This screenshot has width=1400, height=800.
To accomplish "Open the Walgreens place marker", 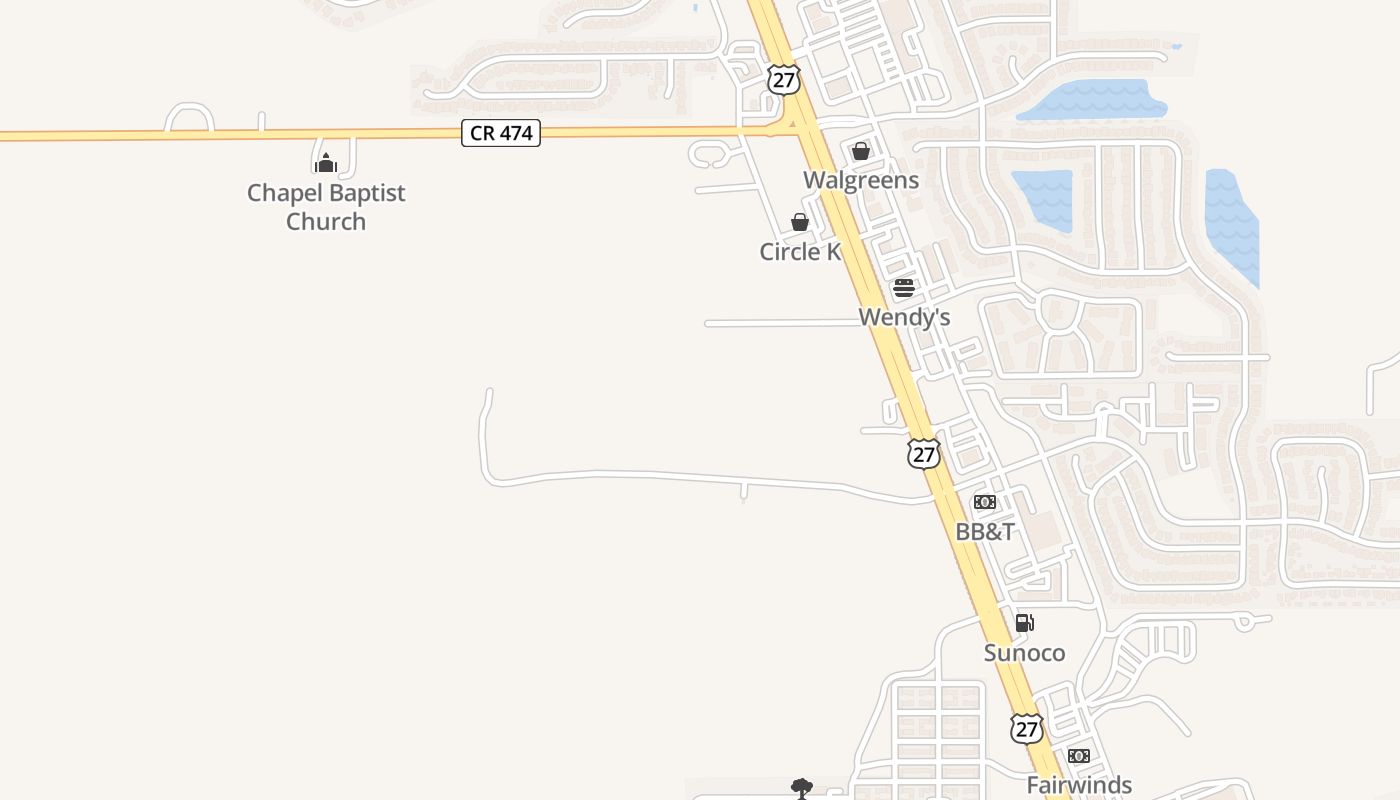I will click(860, 152).
